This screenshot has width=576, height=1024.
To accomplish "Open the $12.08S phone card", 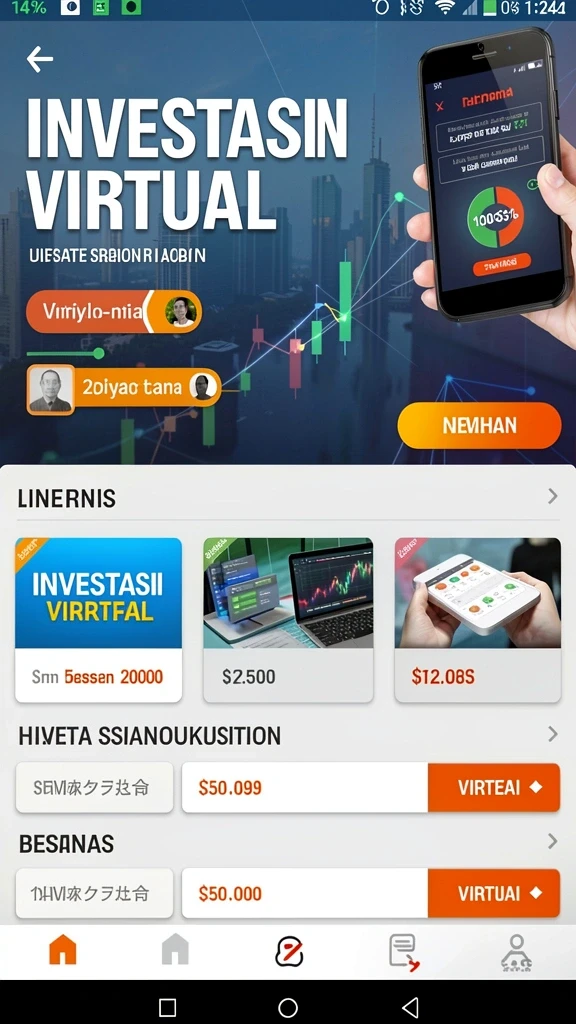I will point(477,620).
